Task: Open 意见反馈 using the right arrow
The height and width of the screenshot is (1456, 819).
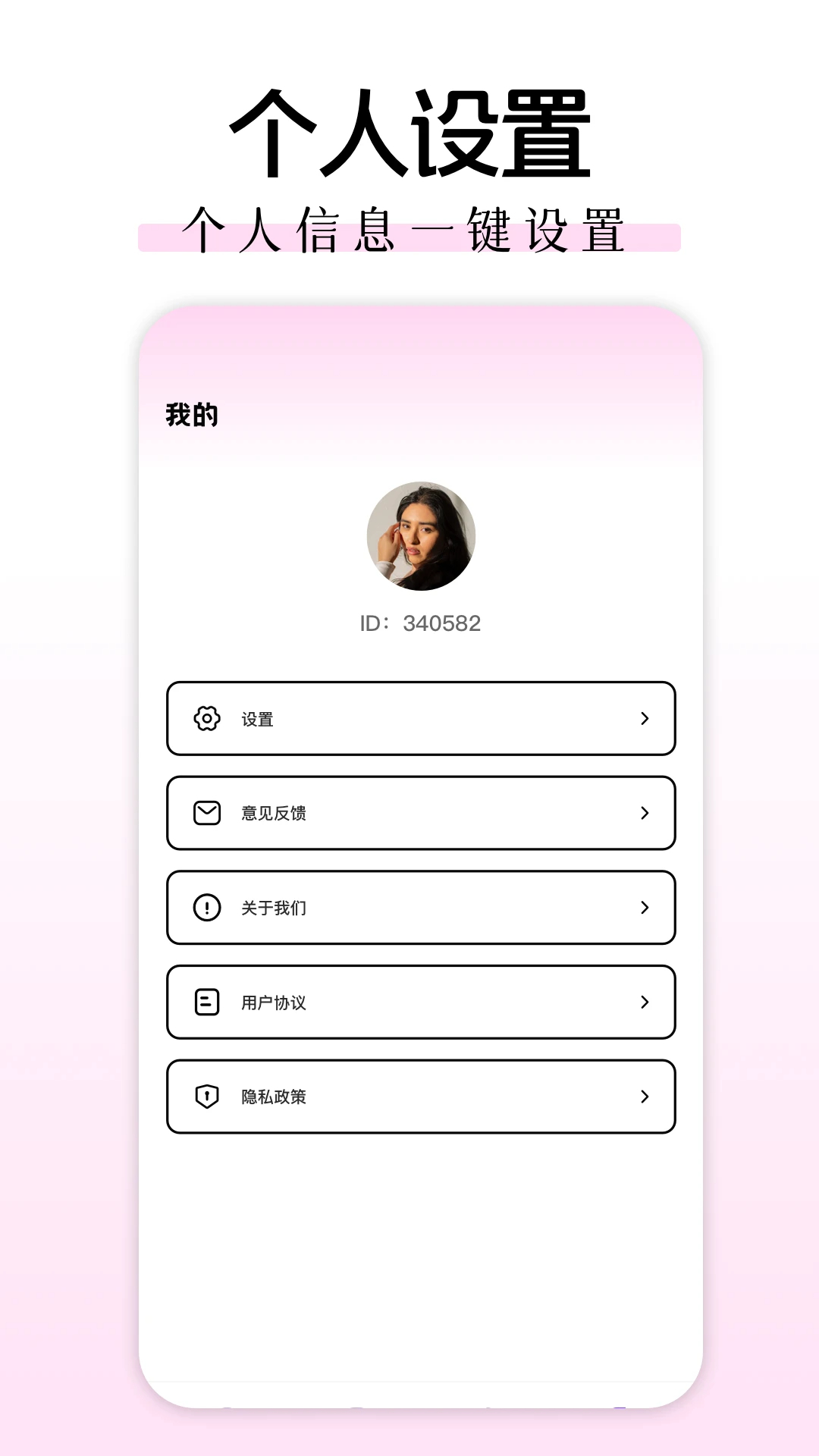Action: coord(644,813)
